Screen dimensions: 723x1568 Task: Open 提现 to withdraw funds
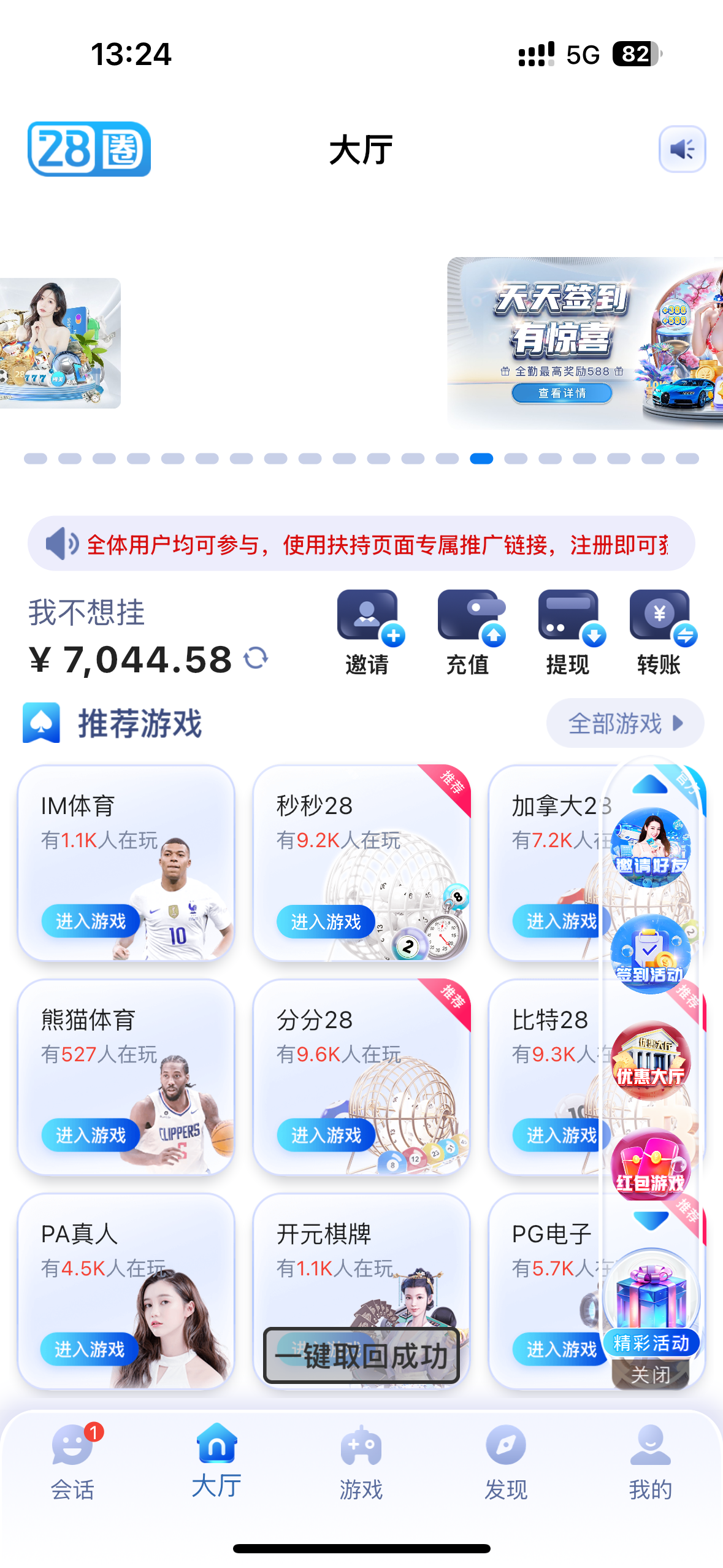pyautogui.click(x=569, y=632)
